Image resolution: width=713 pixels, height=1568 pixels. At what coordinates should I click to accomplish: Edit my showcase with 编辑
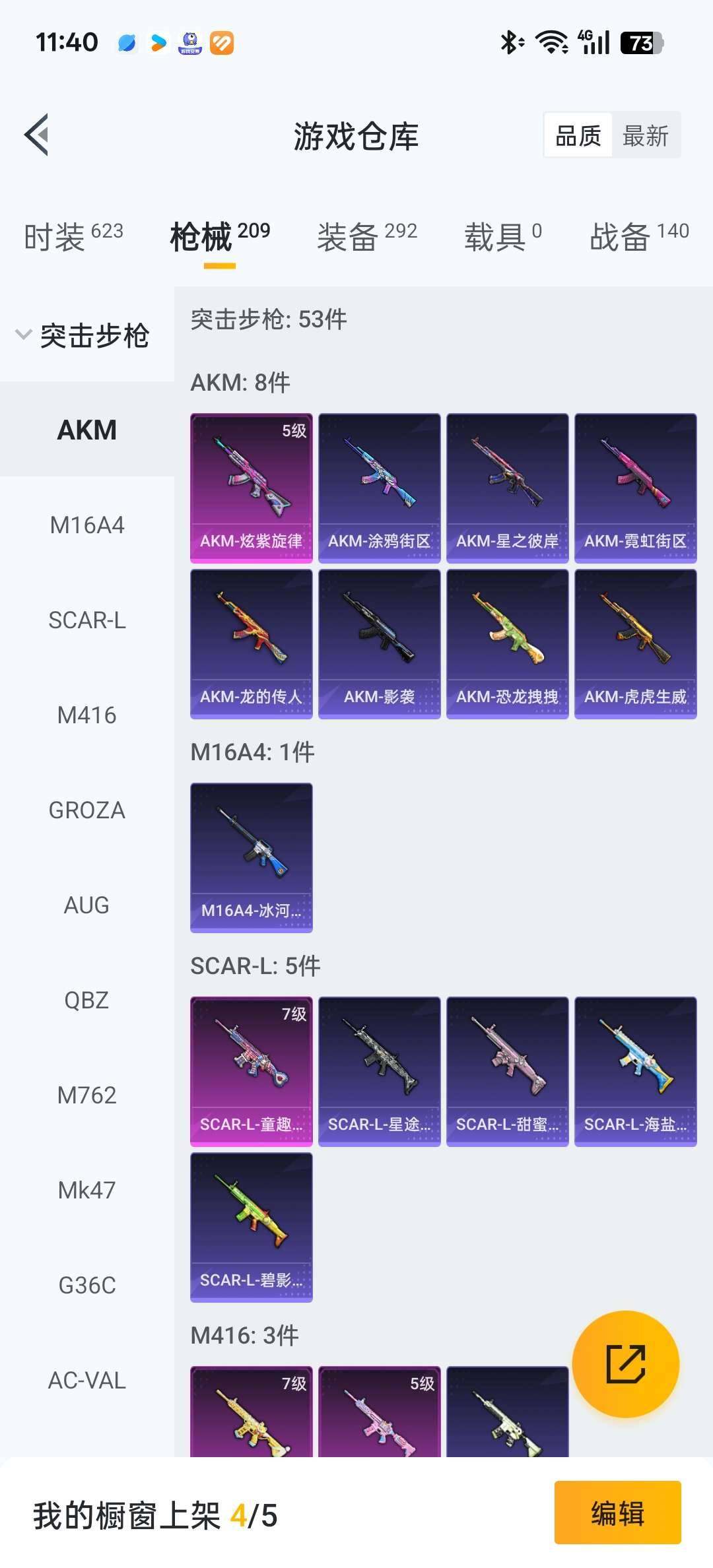pyautogui.click(x=617, y=1513)
